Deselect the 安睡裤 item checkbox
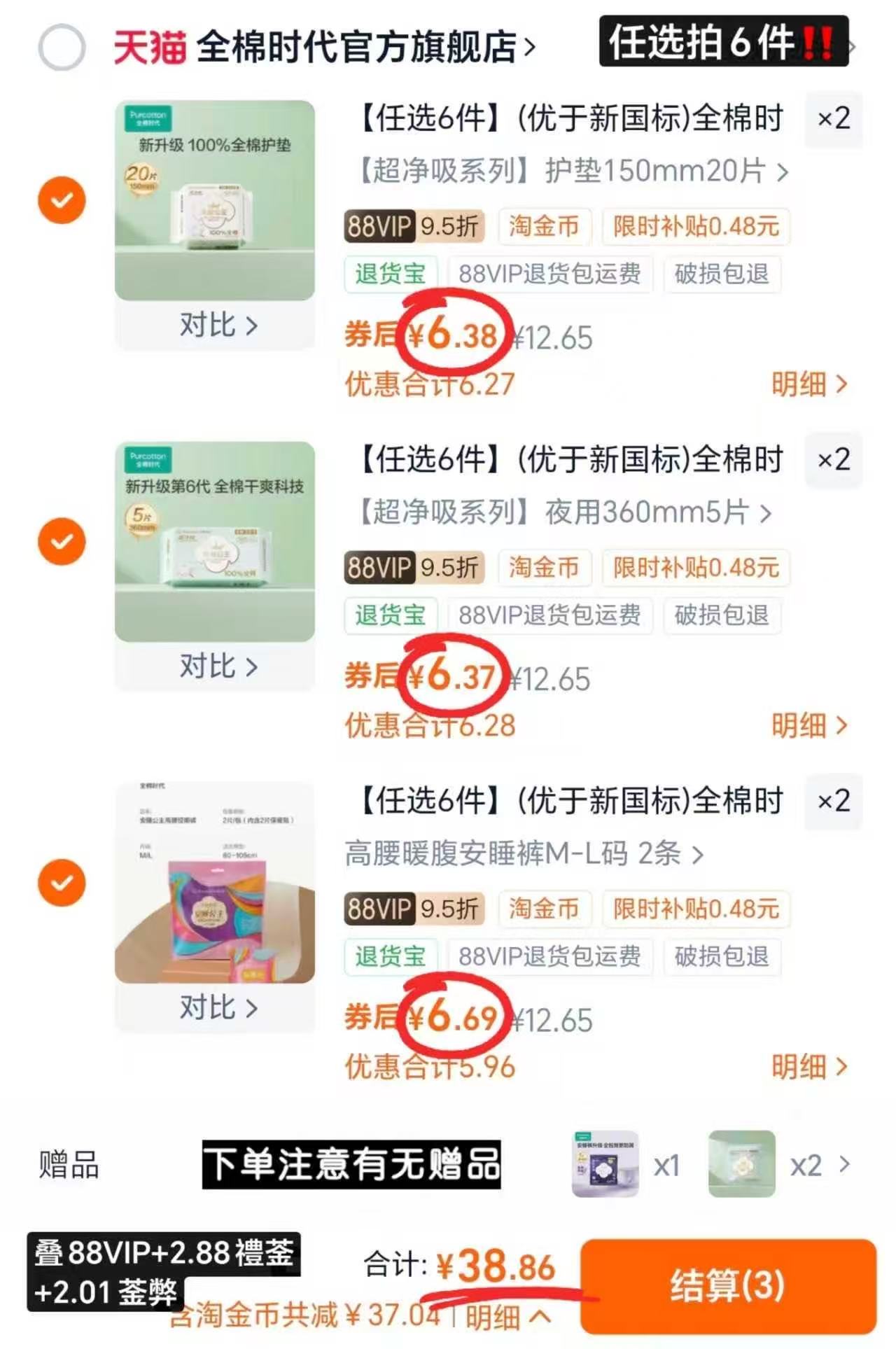The image size is (896, 1349). [x=62, y=883]
